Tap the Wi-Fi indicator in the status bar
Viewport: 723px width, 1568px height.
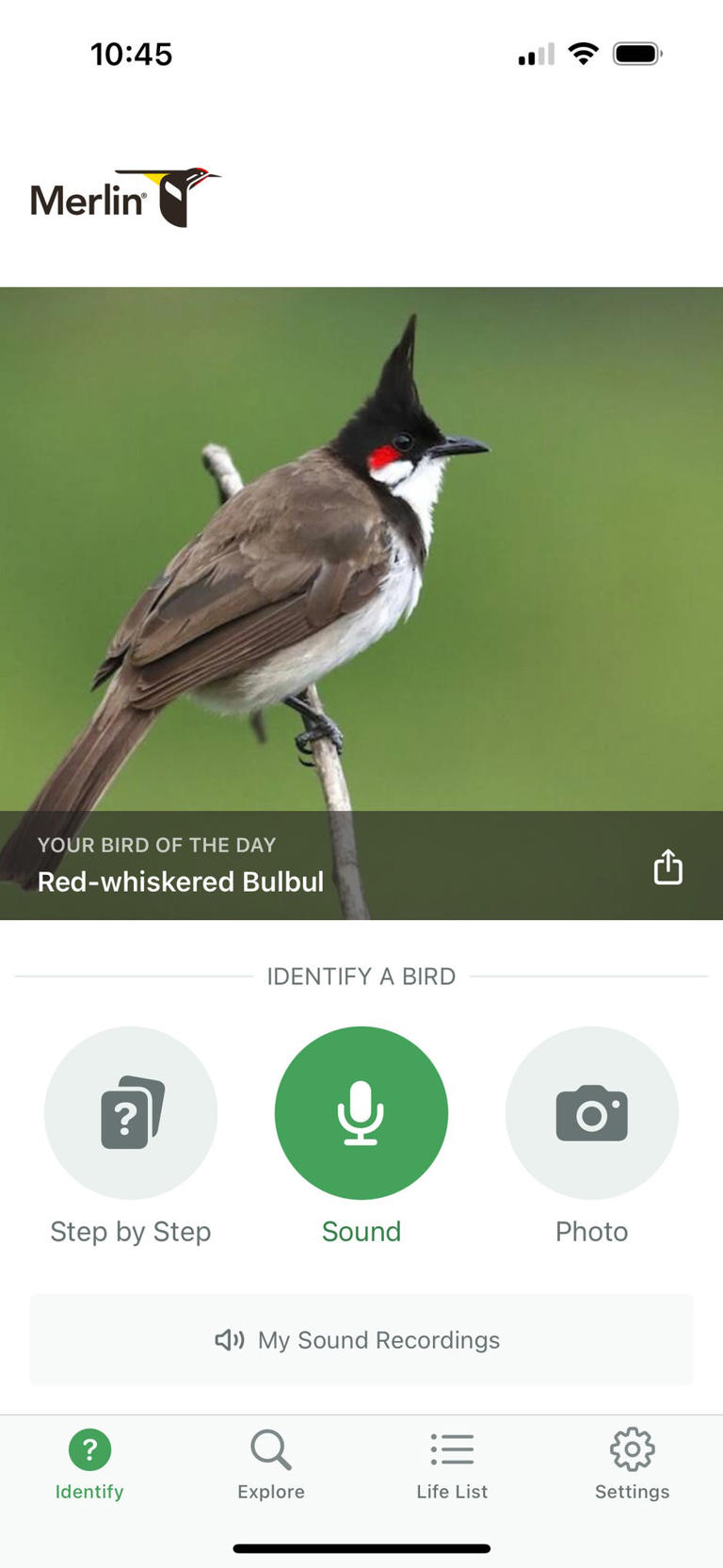[583, 54]
